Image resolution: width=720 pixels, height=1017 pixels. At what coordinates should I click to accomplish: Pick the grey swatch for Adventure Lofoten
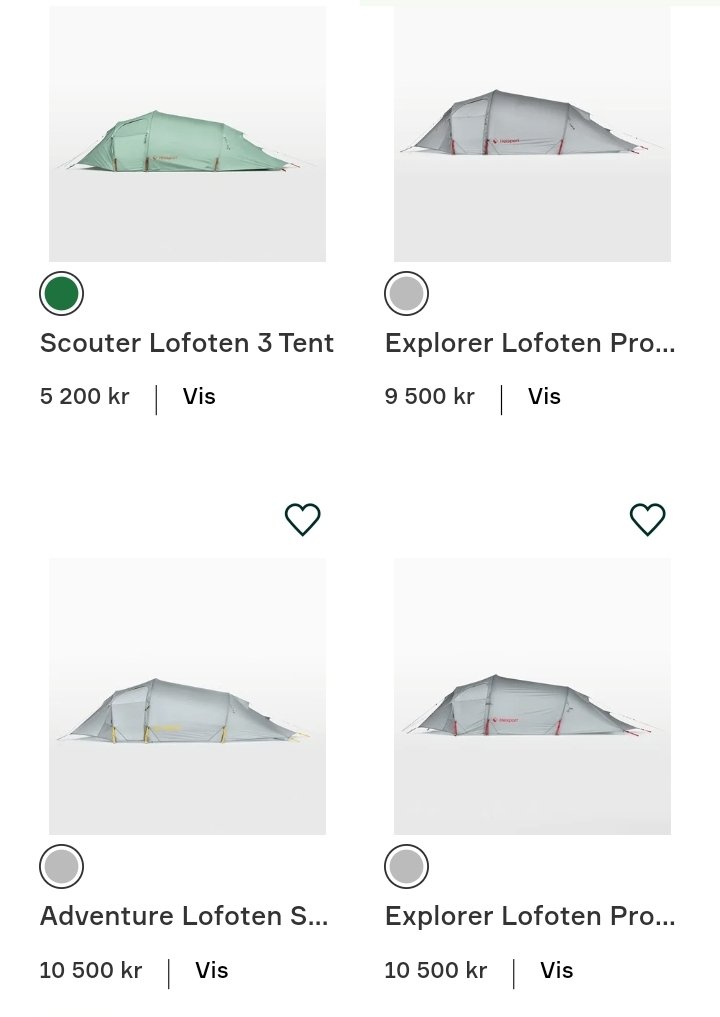tap(61, 867)
